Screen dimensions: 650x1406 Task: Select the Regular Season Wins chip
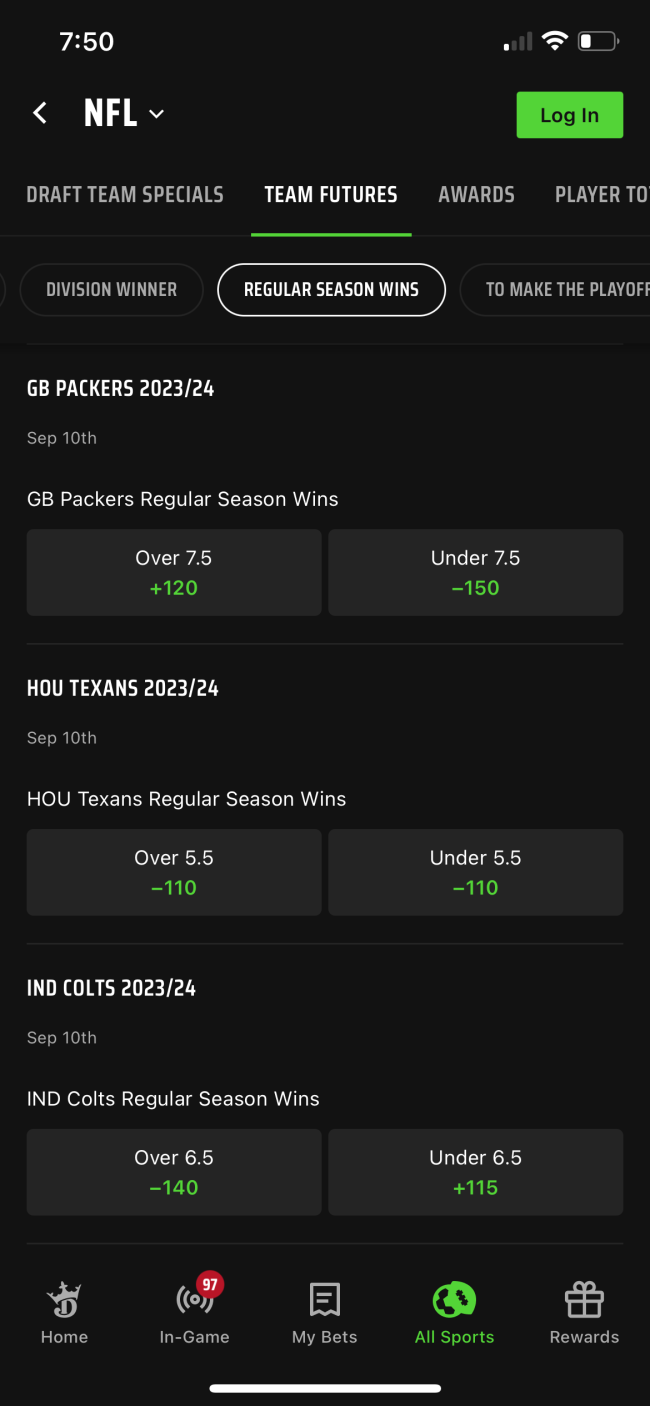331,289
